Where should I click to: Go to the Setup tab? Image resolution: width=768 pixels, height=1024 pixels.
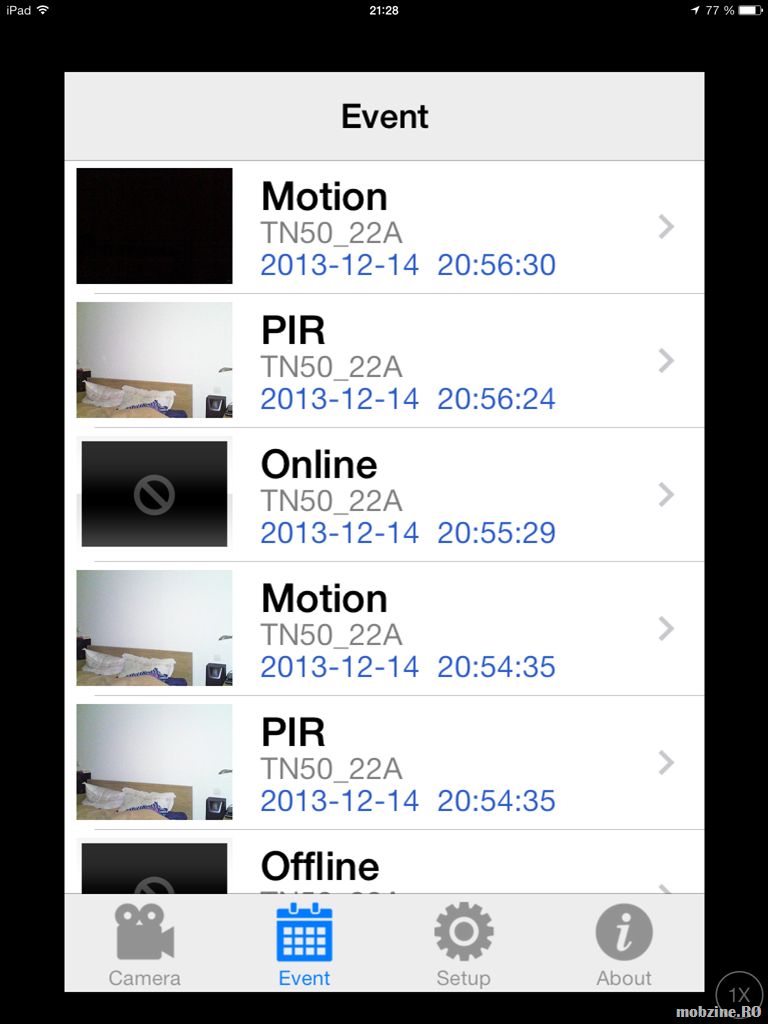tap(463, 944)
